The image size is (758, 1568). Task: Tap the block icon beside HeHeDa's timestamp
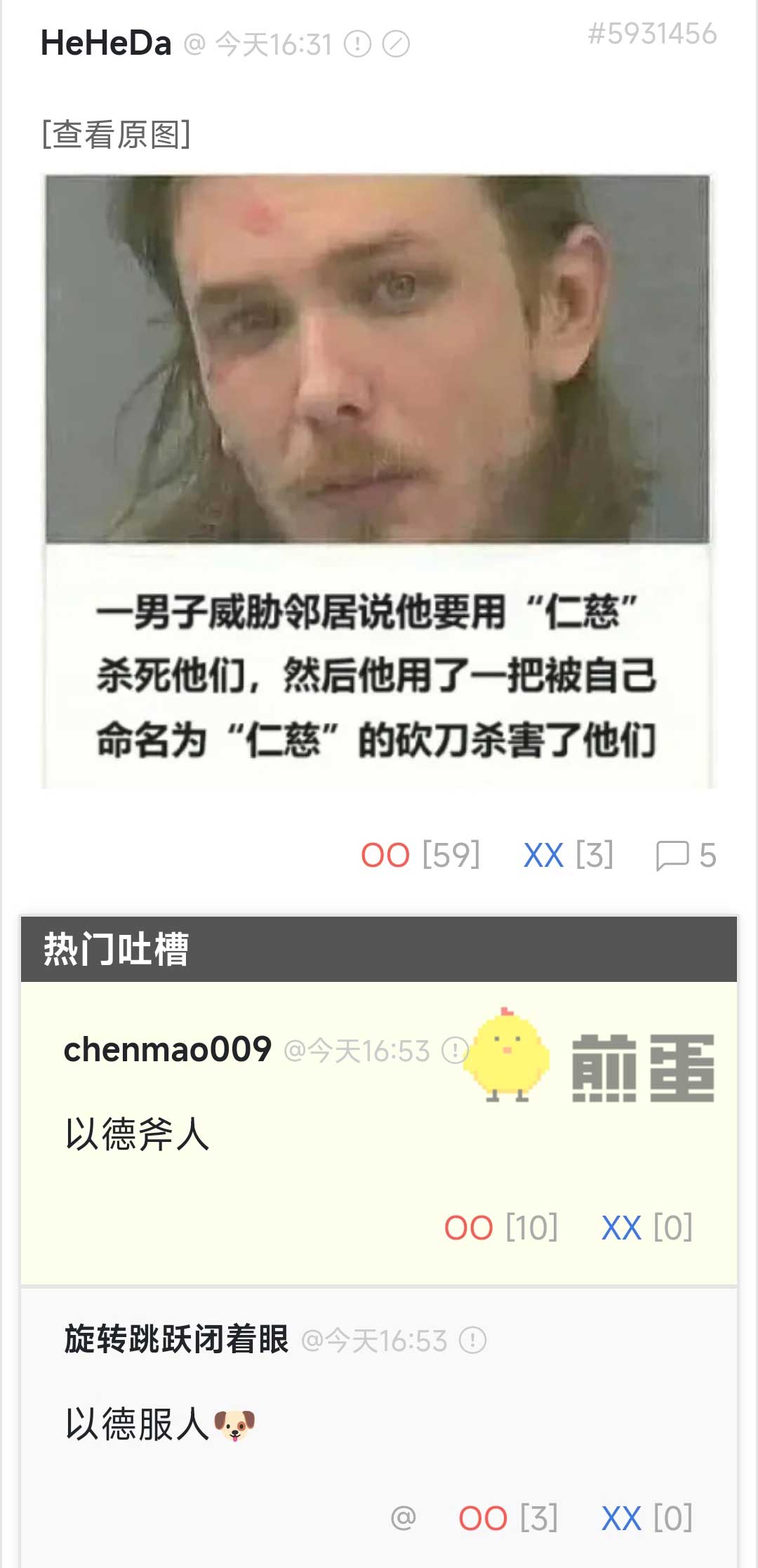pyautogui.click(x=396, y=45)
